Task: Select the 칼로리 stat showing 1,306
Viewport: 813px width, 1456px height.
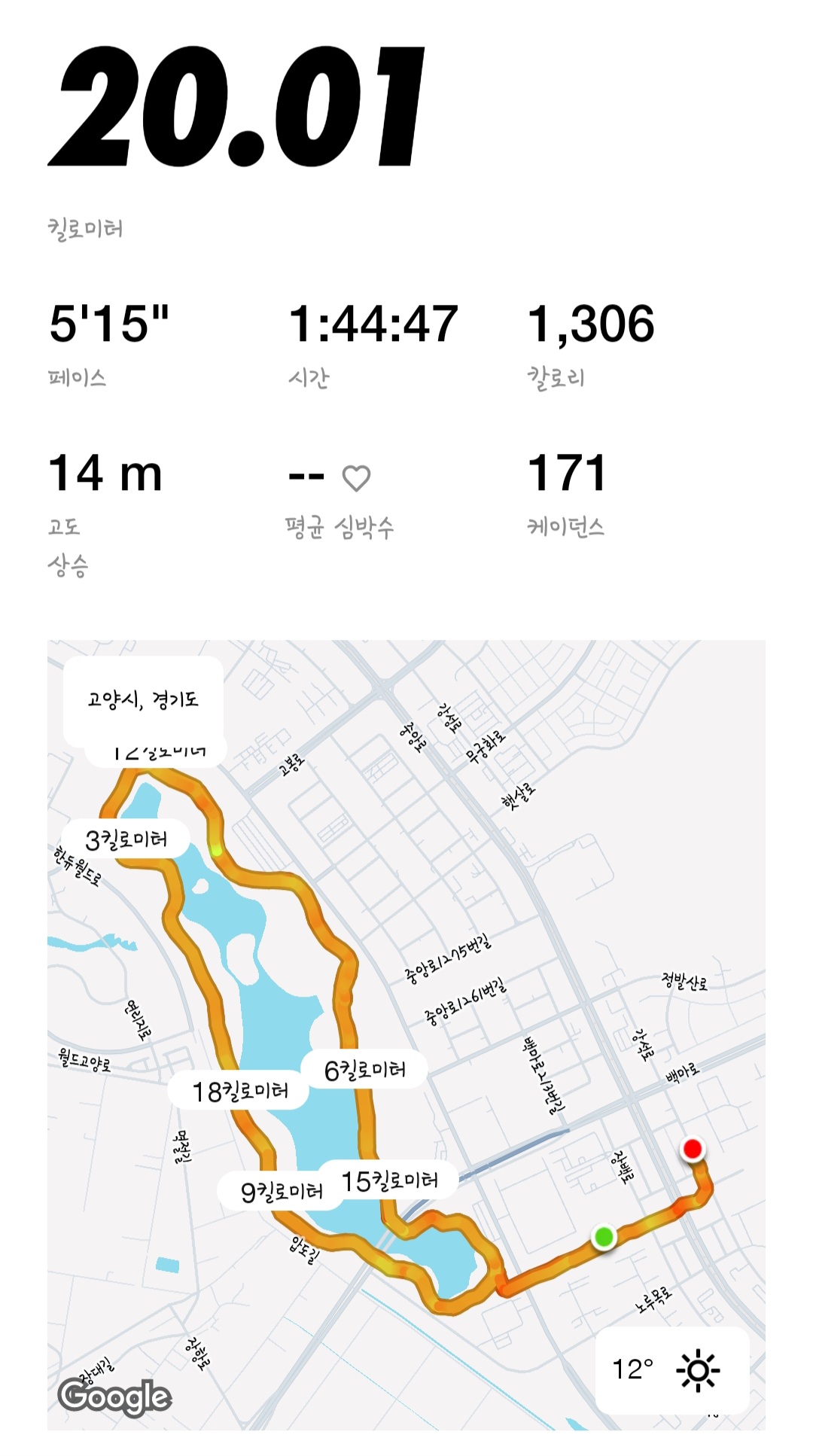Action: [x=592, y=324]
